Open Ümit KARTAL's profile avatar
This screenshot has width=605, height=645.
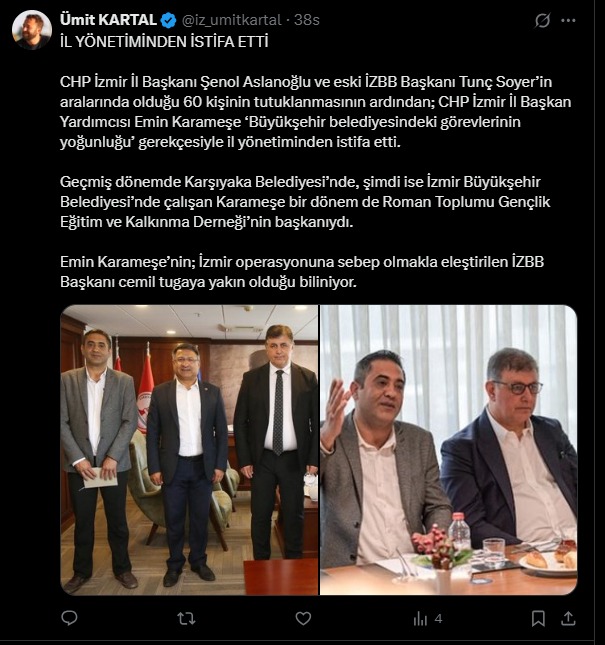tap(32, 30)
